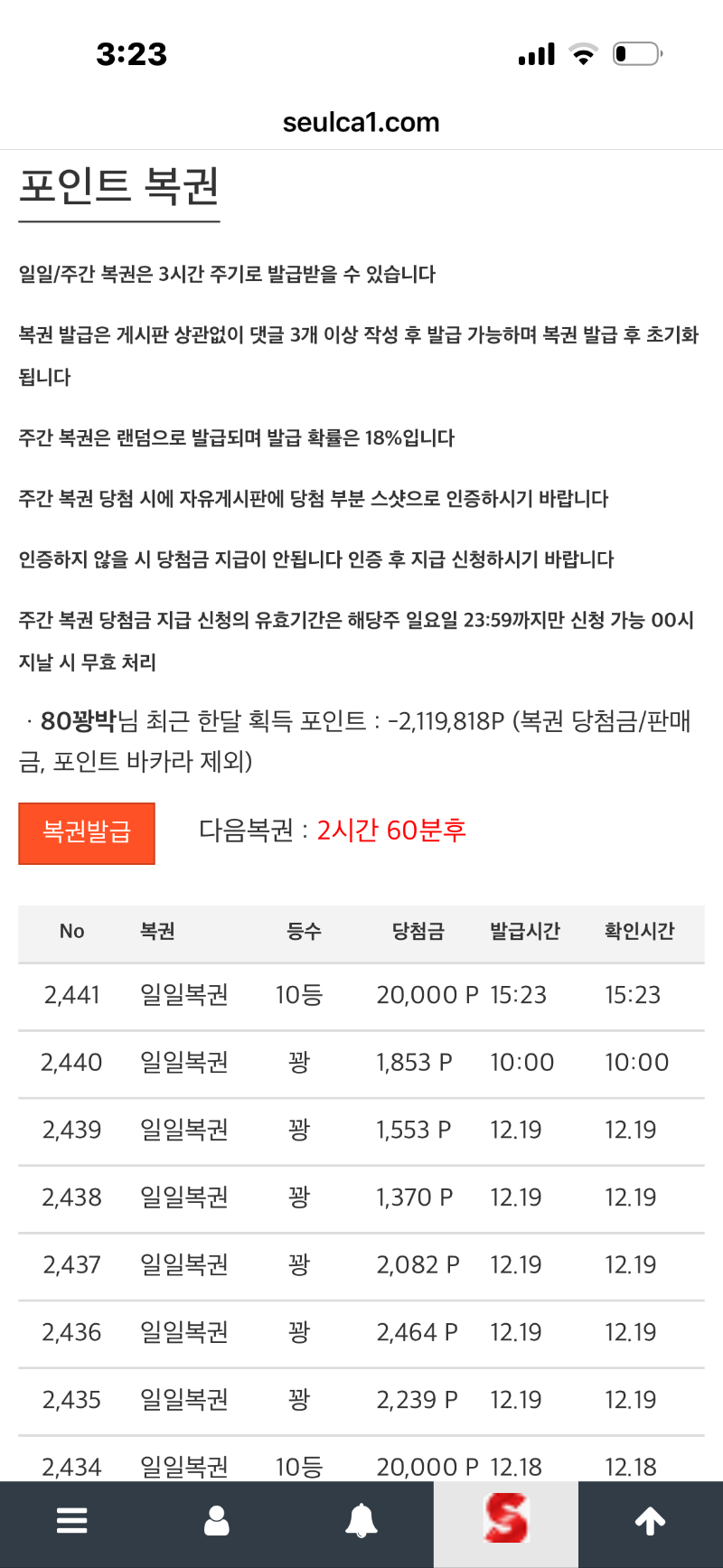Open the notifications bell
The image size is (723, 1568).
point(361,1522)
